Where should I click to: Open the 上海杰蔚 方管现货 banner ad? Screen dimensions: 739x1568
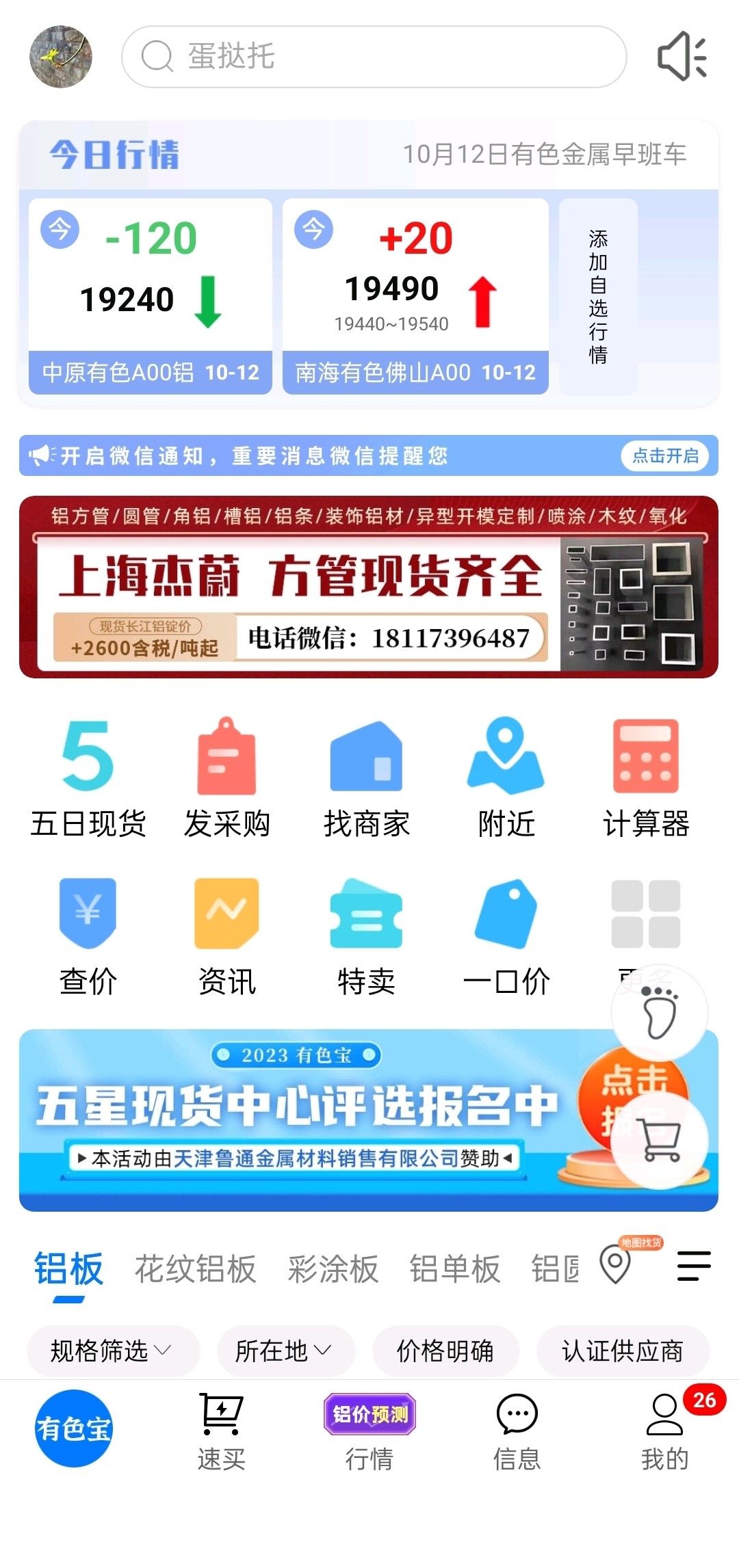click(369, 587)
